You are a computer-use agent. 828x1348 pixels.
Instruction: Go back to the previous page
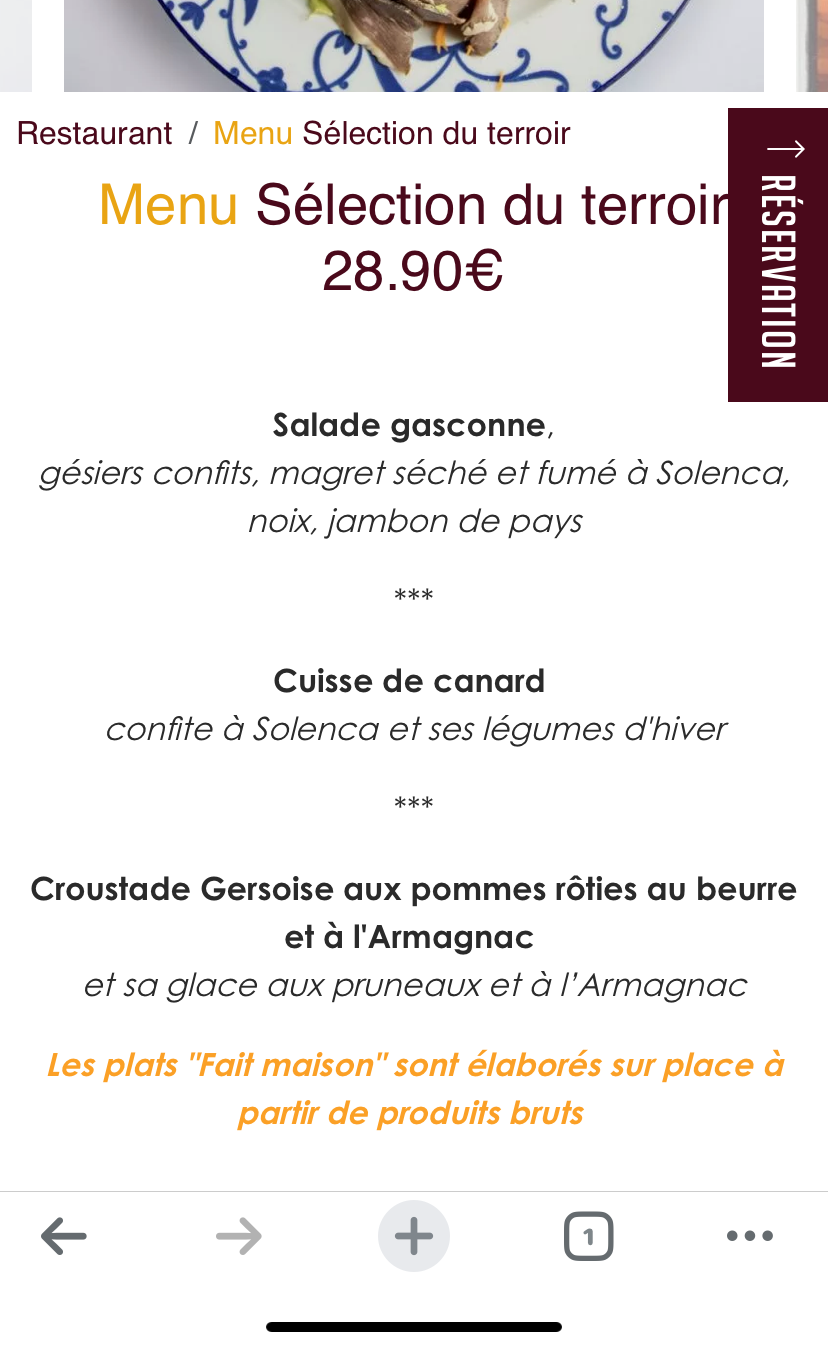click(x=64, y=1237)
